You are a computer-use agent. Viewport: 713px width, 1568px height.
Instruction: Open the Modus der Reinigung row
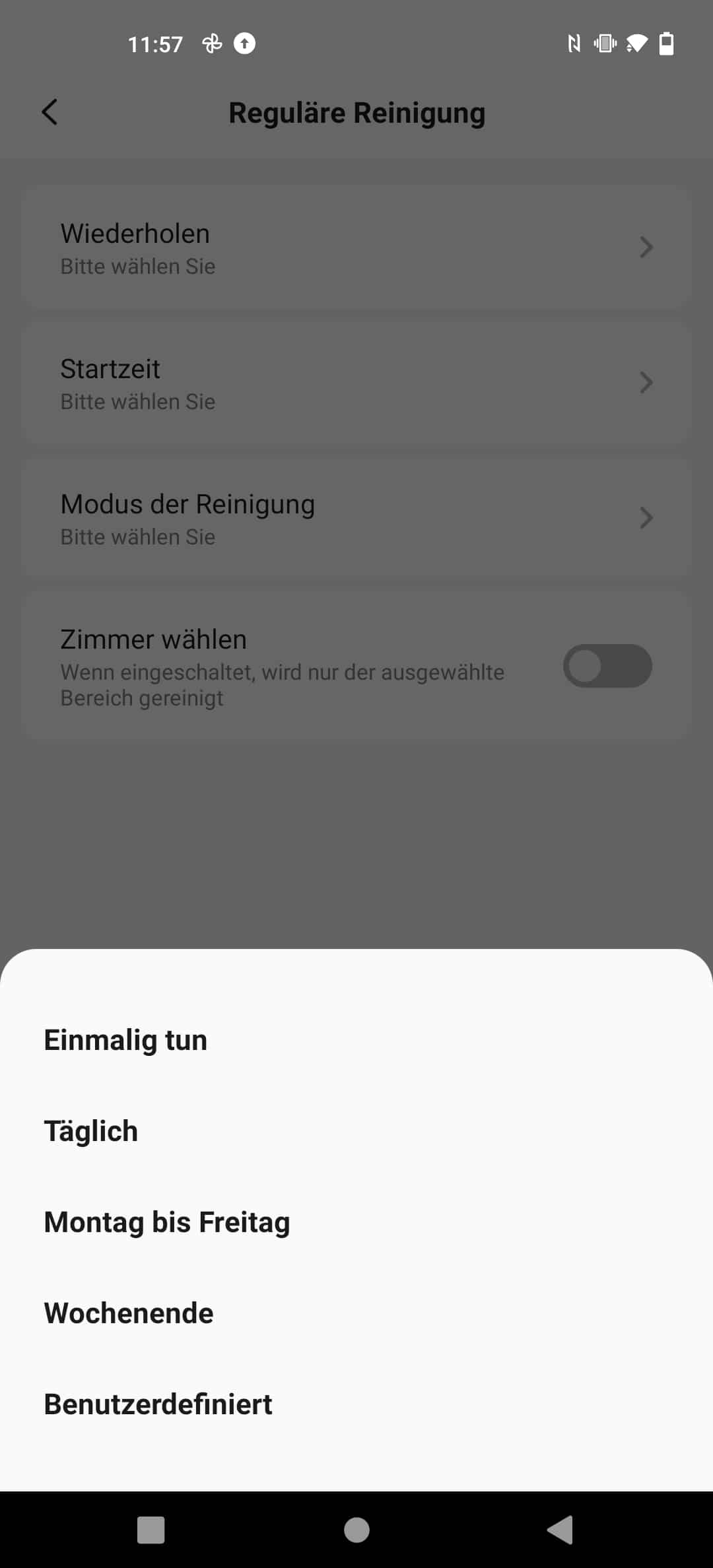point(356,518)
